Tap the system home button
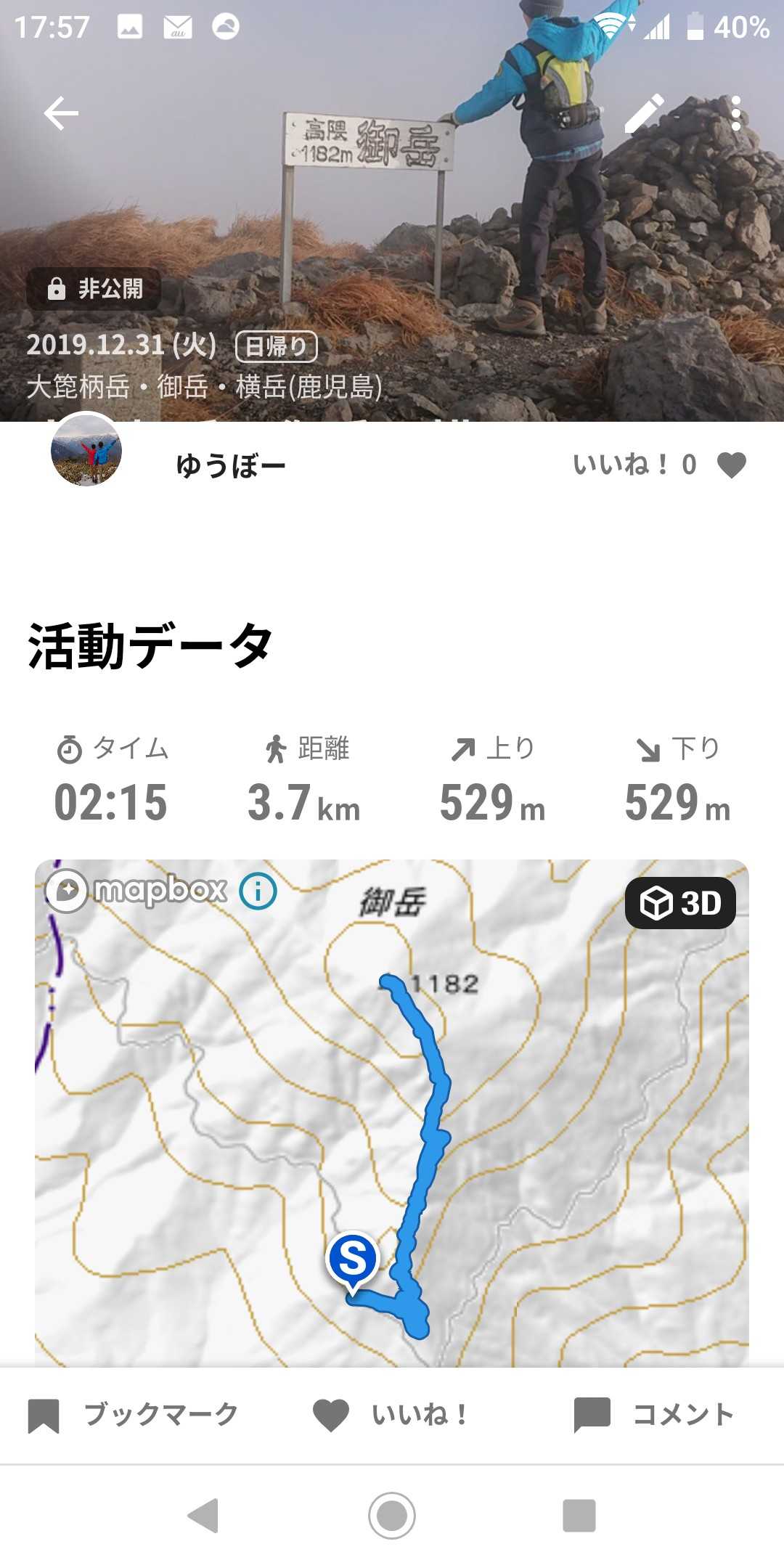784x1568 pixels. click(x=392, y=1516)
